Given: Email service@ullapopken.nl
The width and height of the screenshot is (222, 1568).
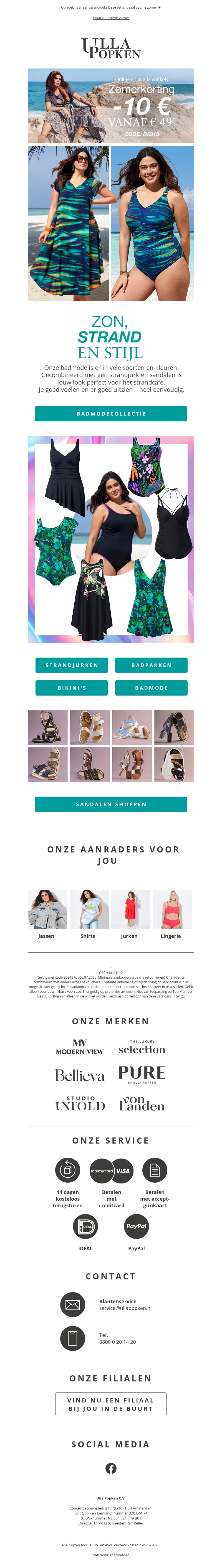Looking at the screenshot, I should pyautogui.click(x=125, y=1308).
